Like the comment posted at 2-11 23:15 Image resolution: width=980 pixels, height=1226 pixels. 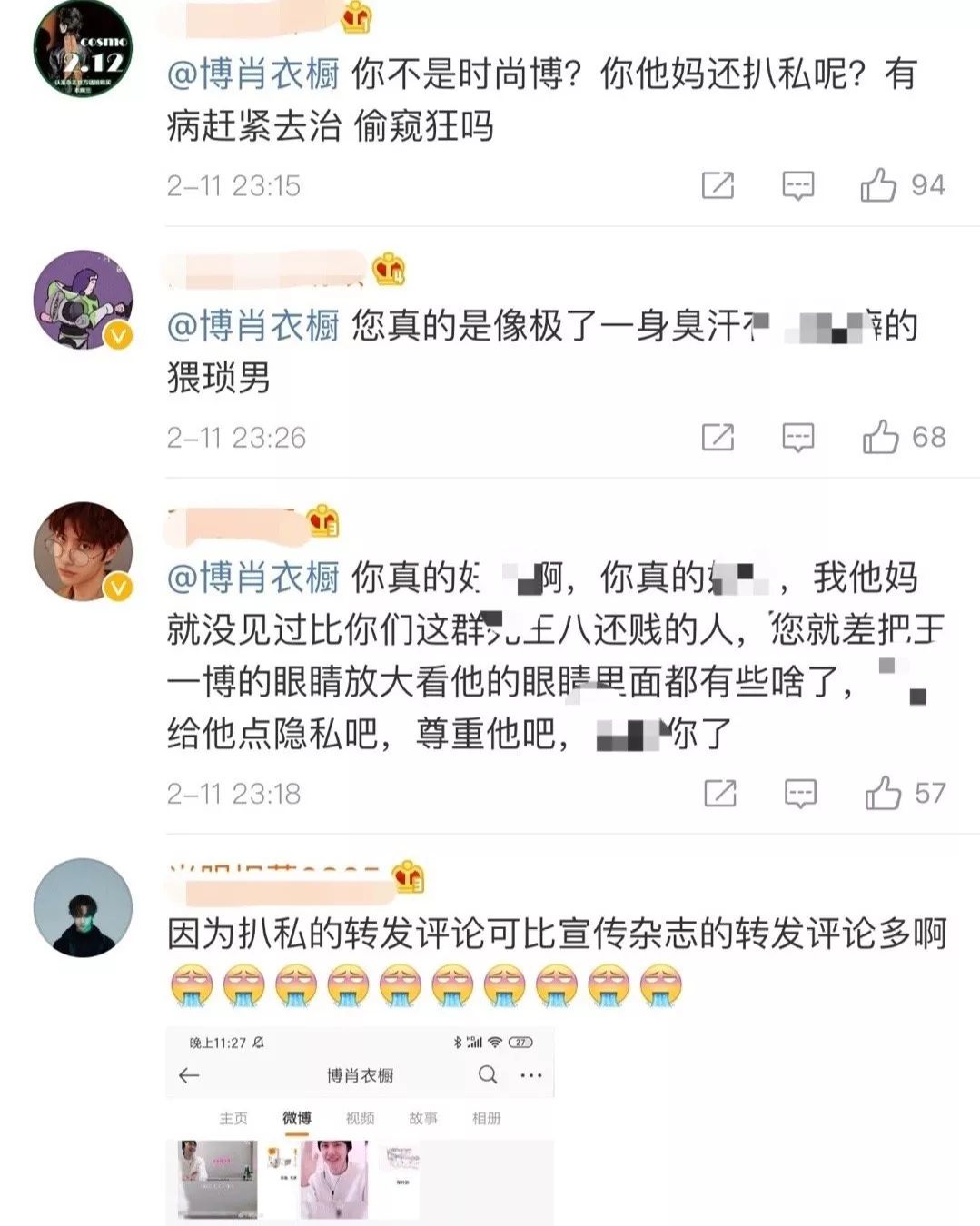(878, 185)
